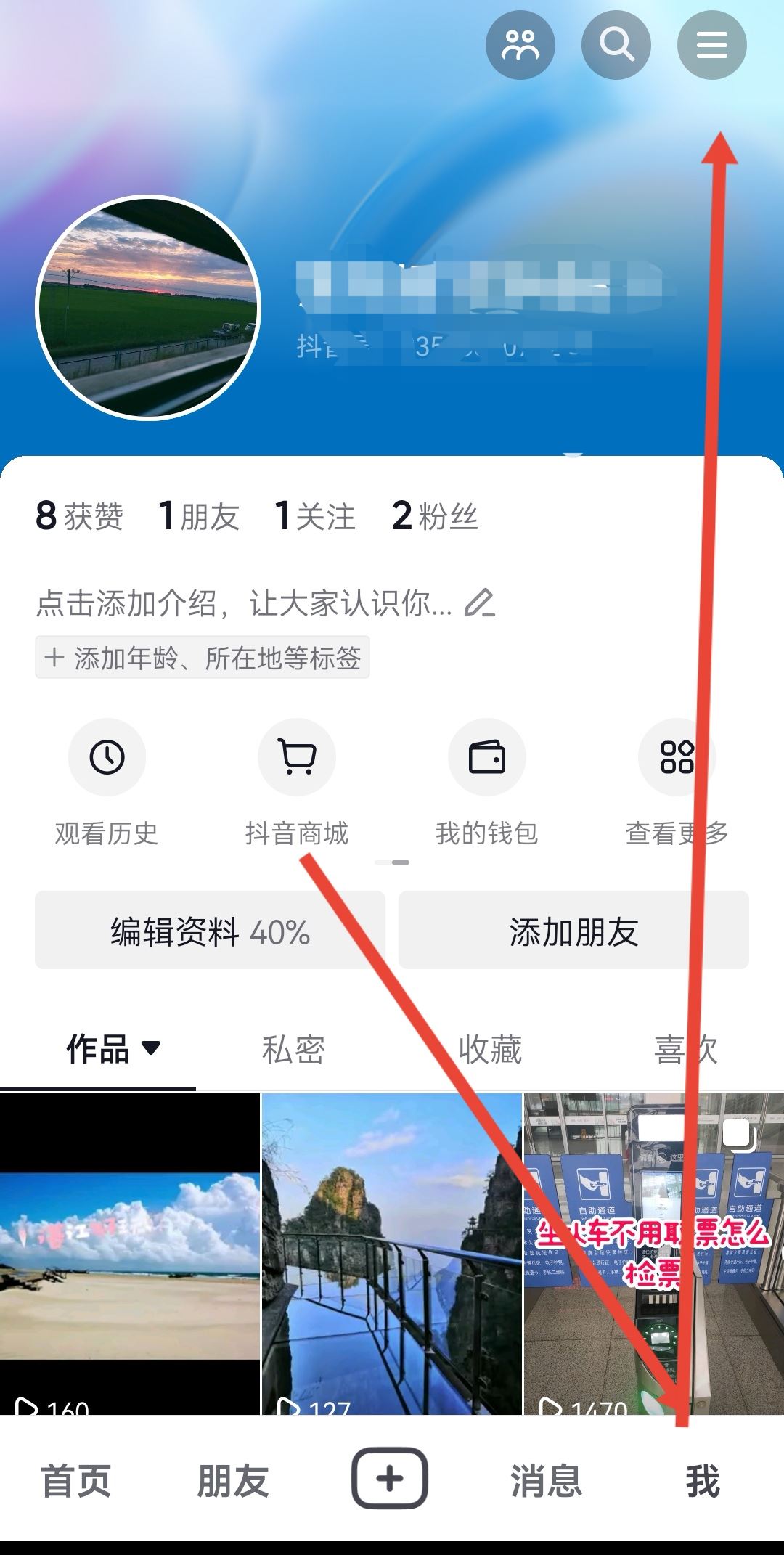Tap the center plus icon to create video
Screen dimensions: 784x1555
391,1477
